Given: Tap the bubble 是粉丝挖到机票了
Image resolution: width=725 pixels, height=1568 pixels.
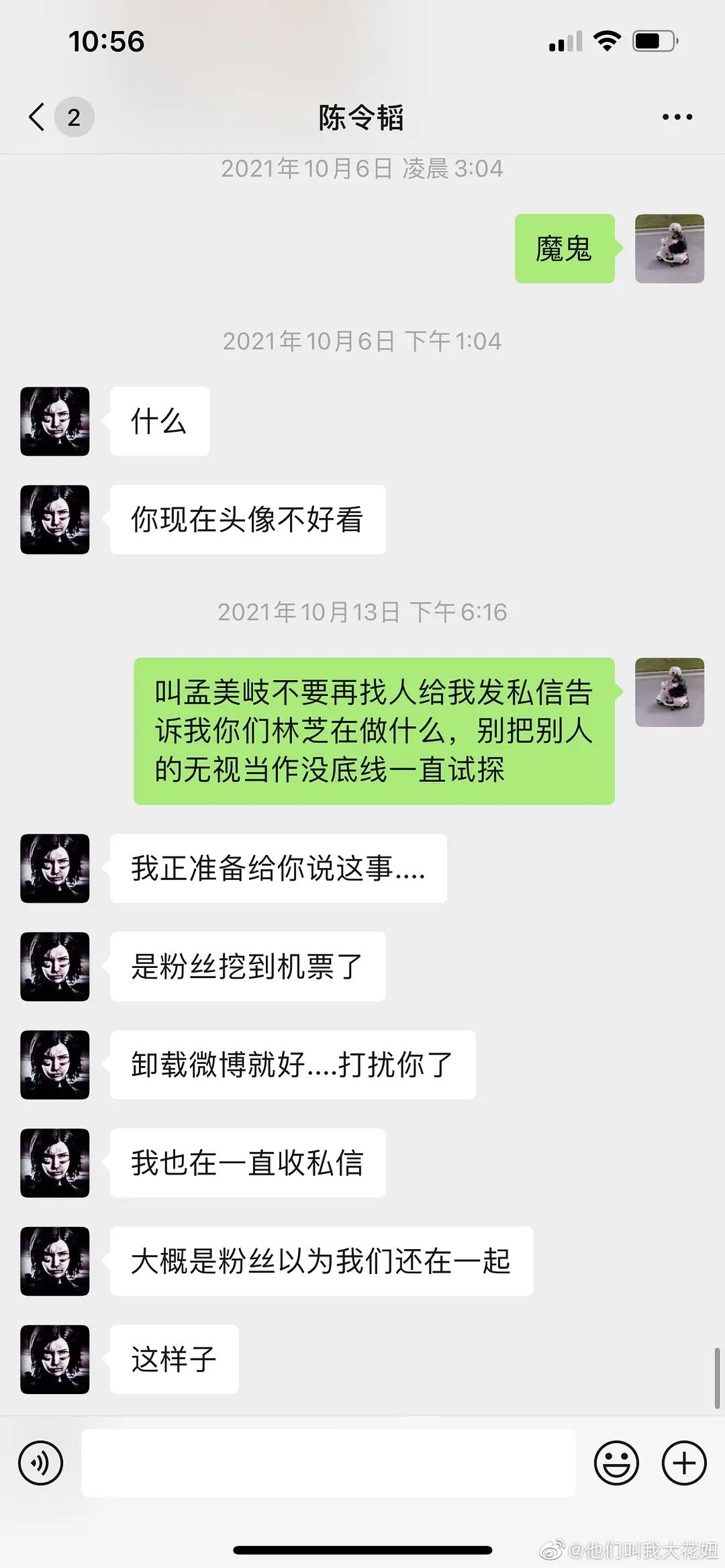Looking at the screenshot, I should (248, 967).
